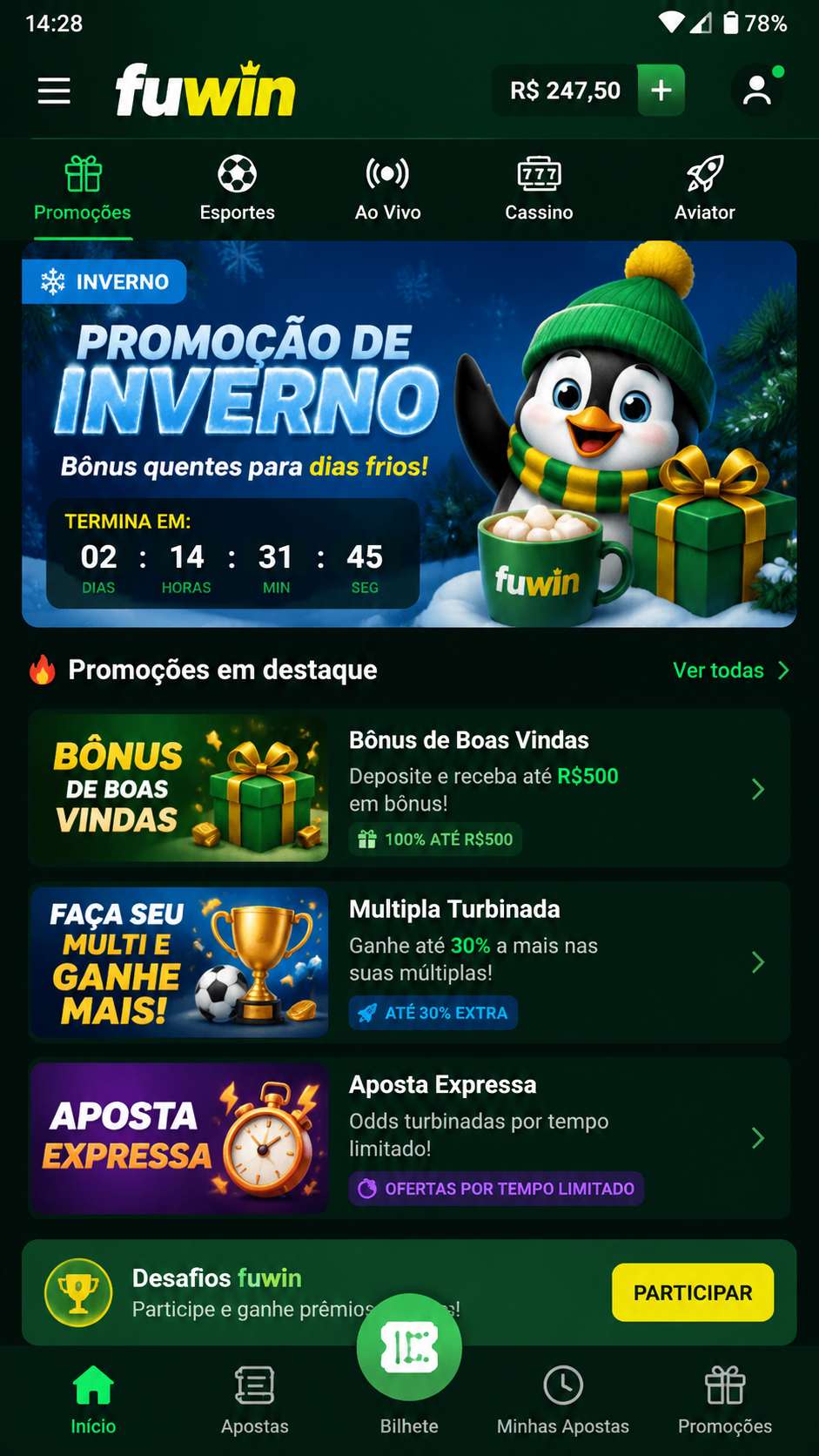Go to Início in bottom navigation
Image resolution: width=819 pixels, height=1456 pixels.
point(93,1400)
